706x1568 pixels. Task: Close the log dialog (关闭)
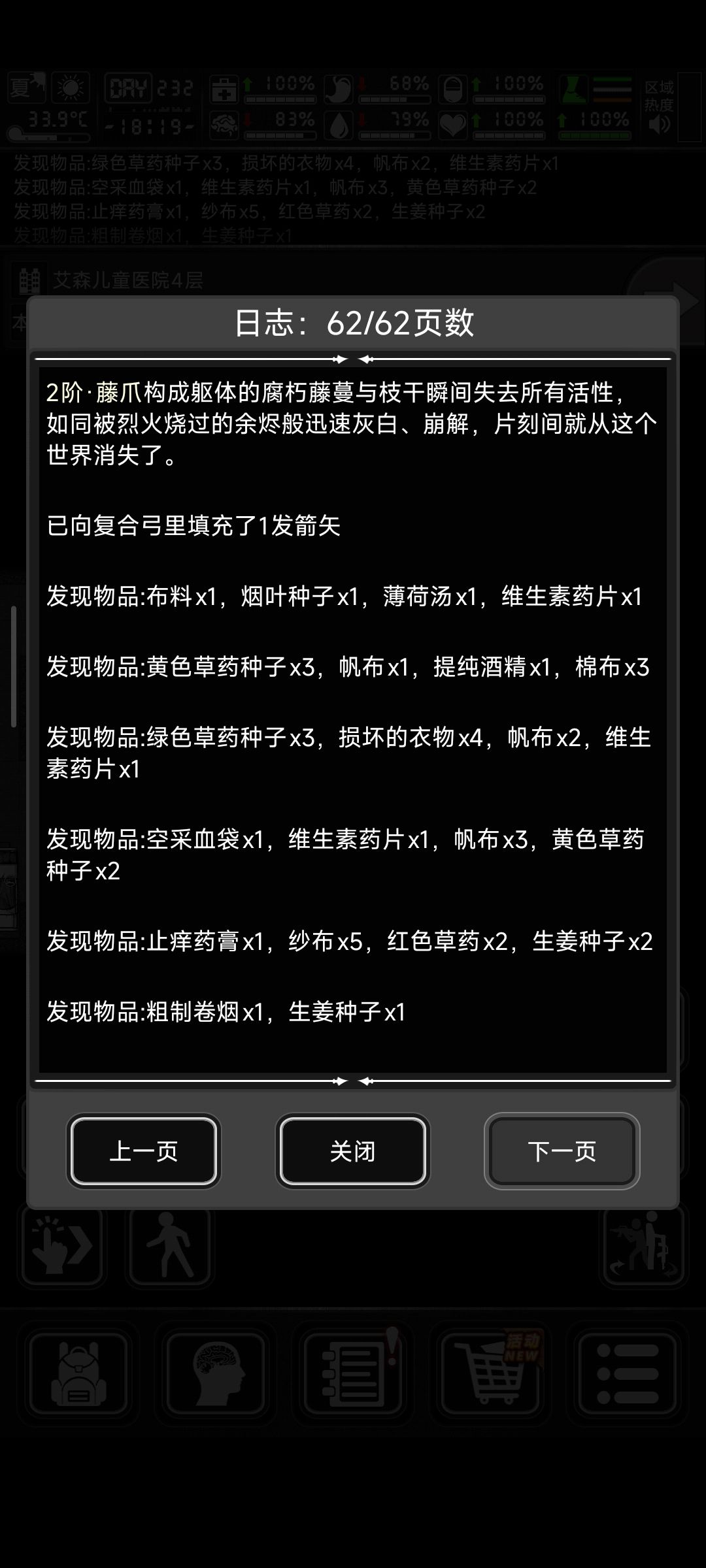click(353, 1151)
